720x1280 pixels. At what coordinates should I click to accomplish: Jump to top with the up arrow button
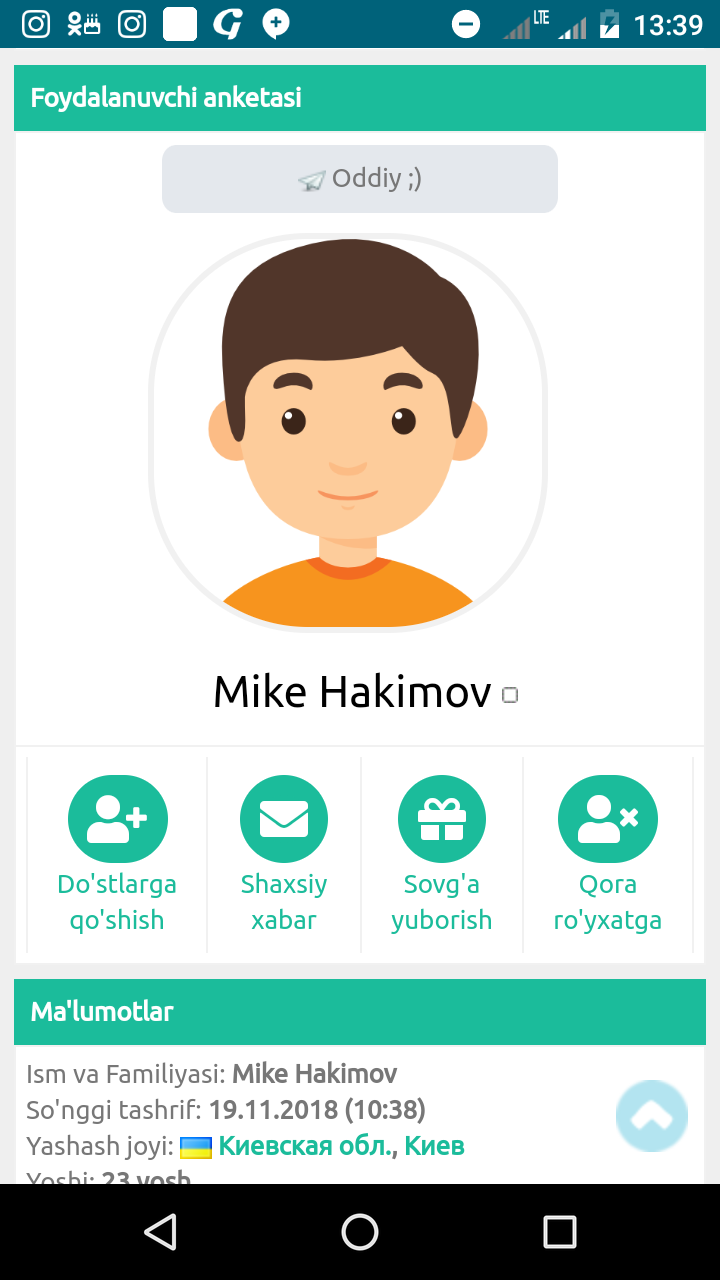[652, 1115]
